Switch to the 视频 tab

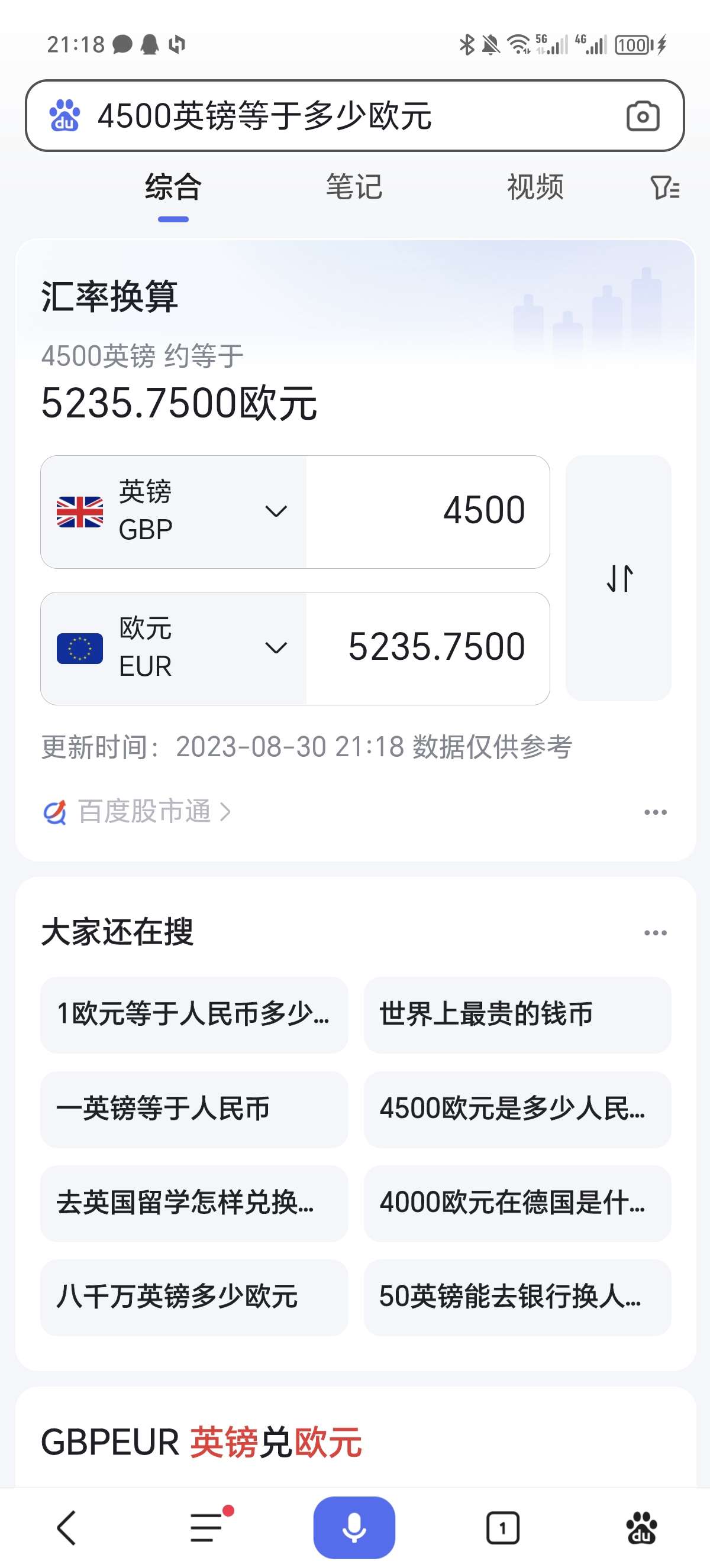[535, 187]
